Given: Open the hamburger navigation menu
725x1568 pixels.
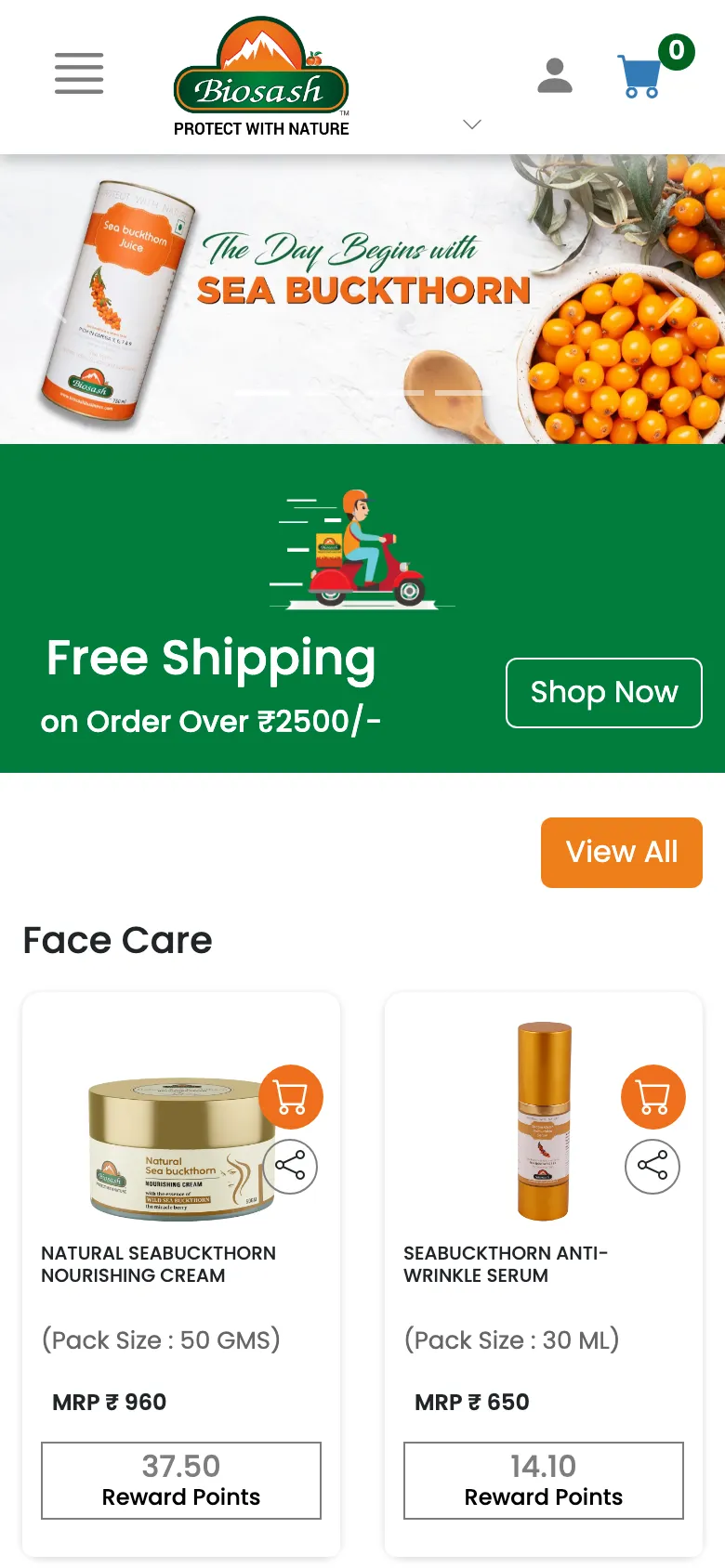Looking at the screenshot, I should 79,73.
